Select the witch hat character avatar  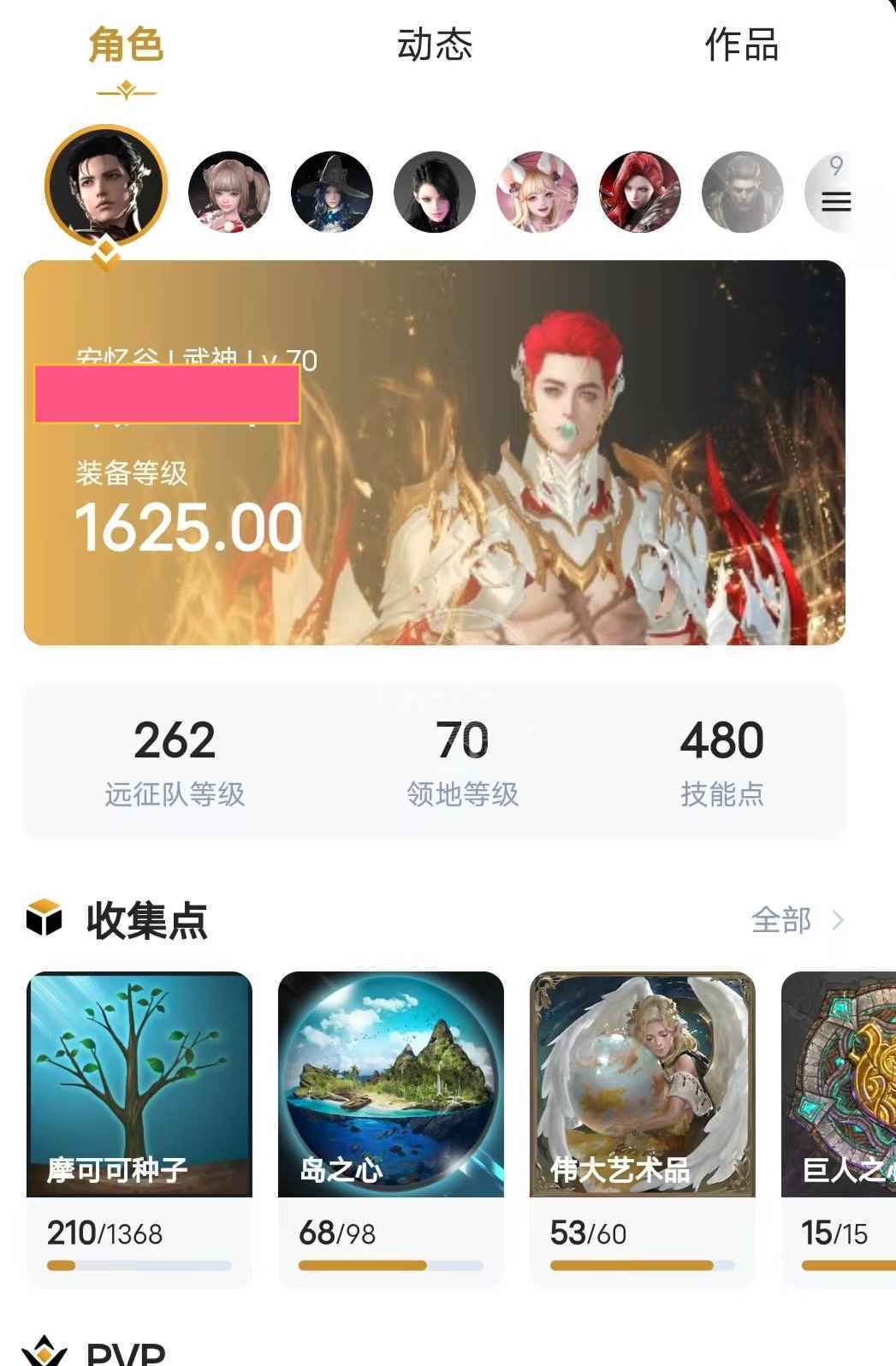coord(331,193)
